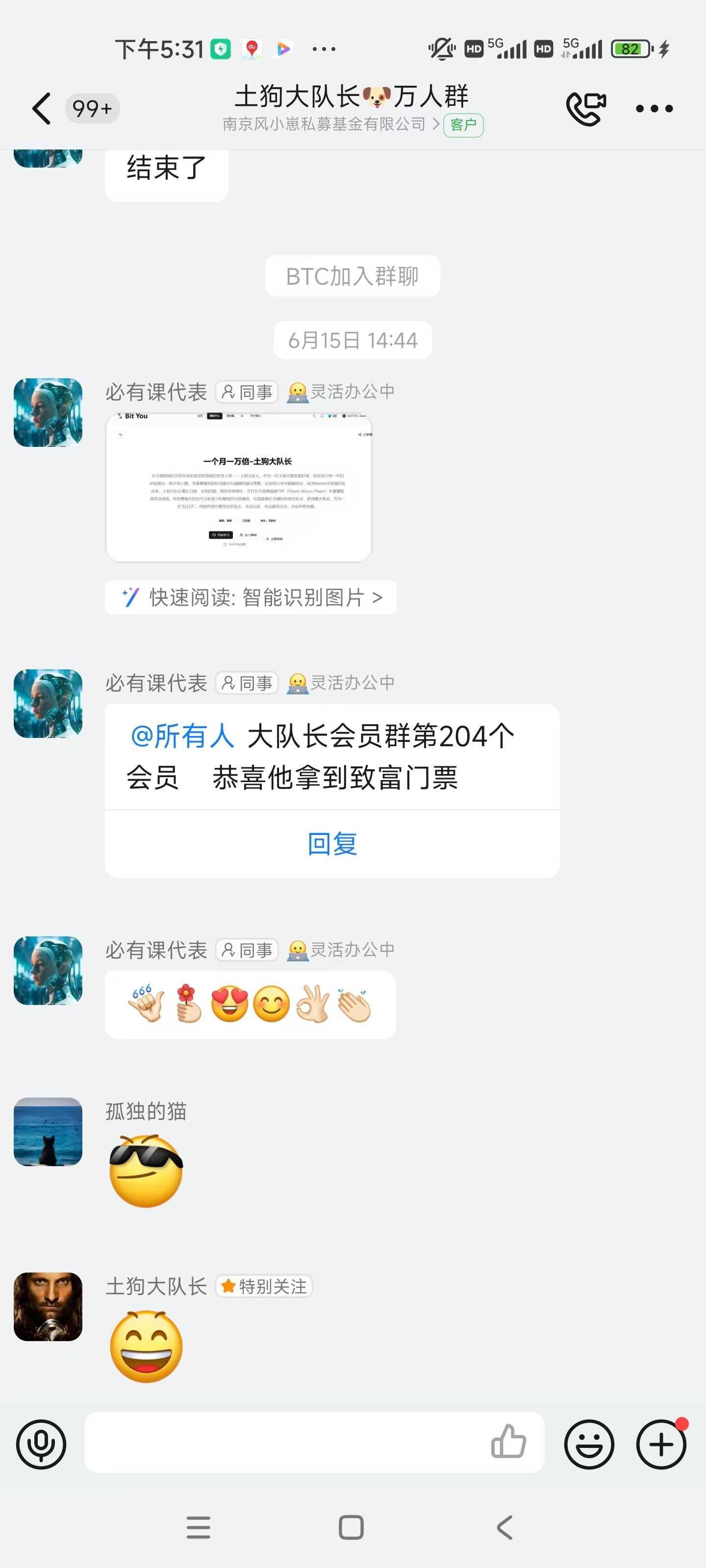Send a quick thumbs-up
The image size is (706, 1568).
click(508, 1442)
